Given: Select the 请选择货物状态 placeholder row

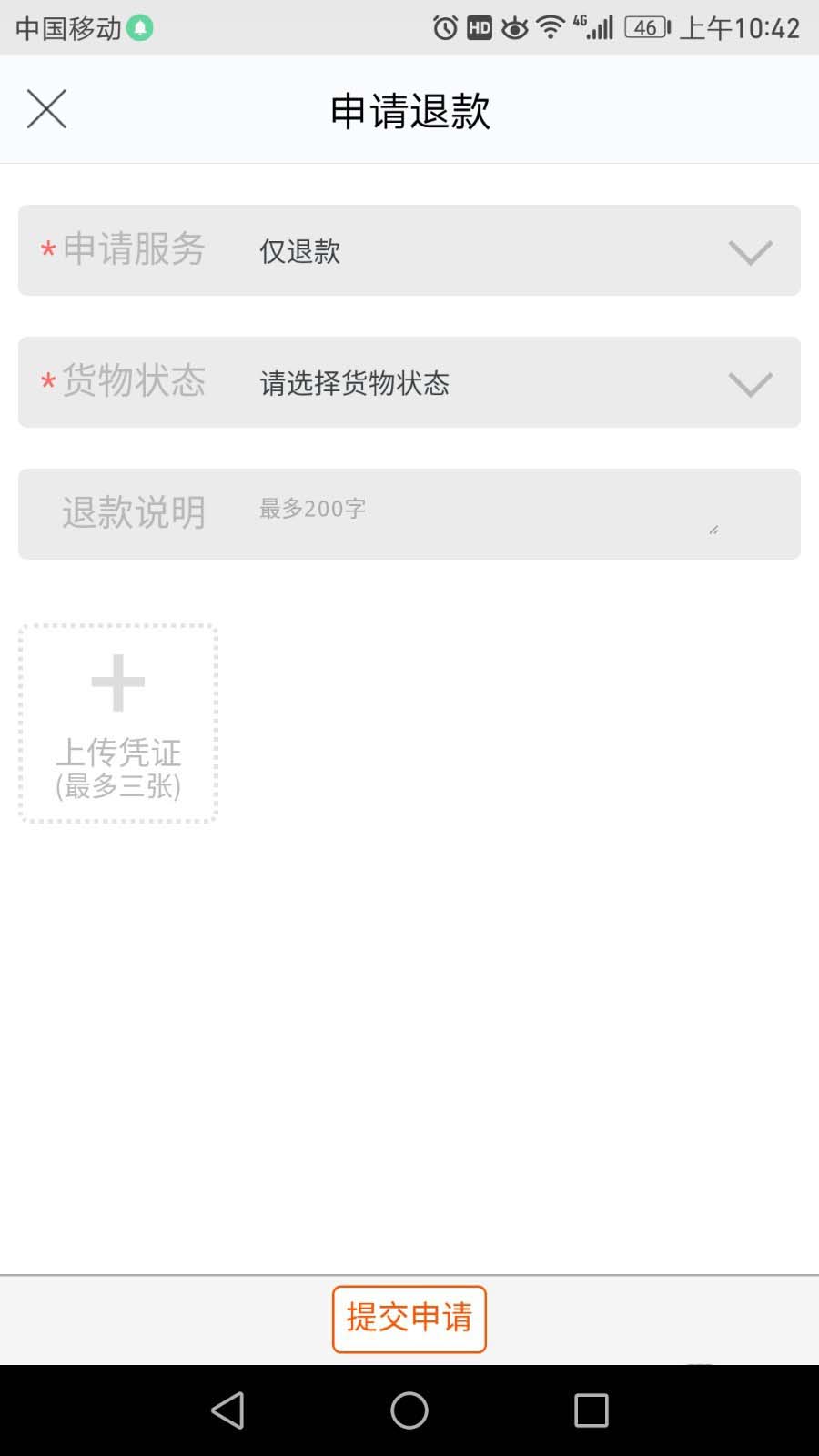Looking at the screenshot, I should coord(355,383).
